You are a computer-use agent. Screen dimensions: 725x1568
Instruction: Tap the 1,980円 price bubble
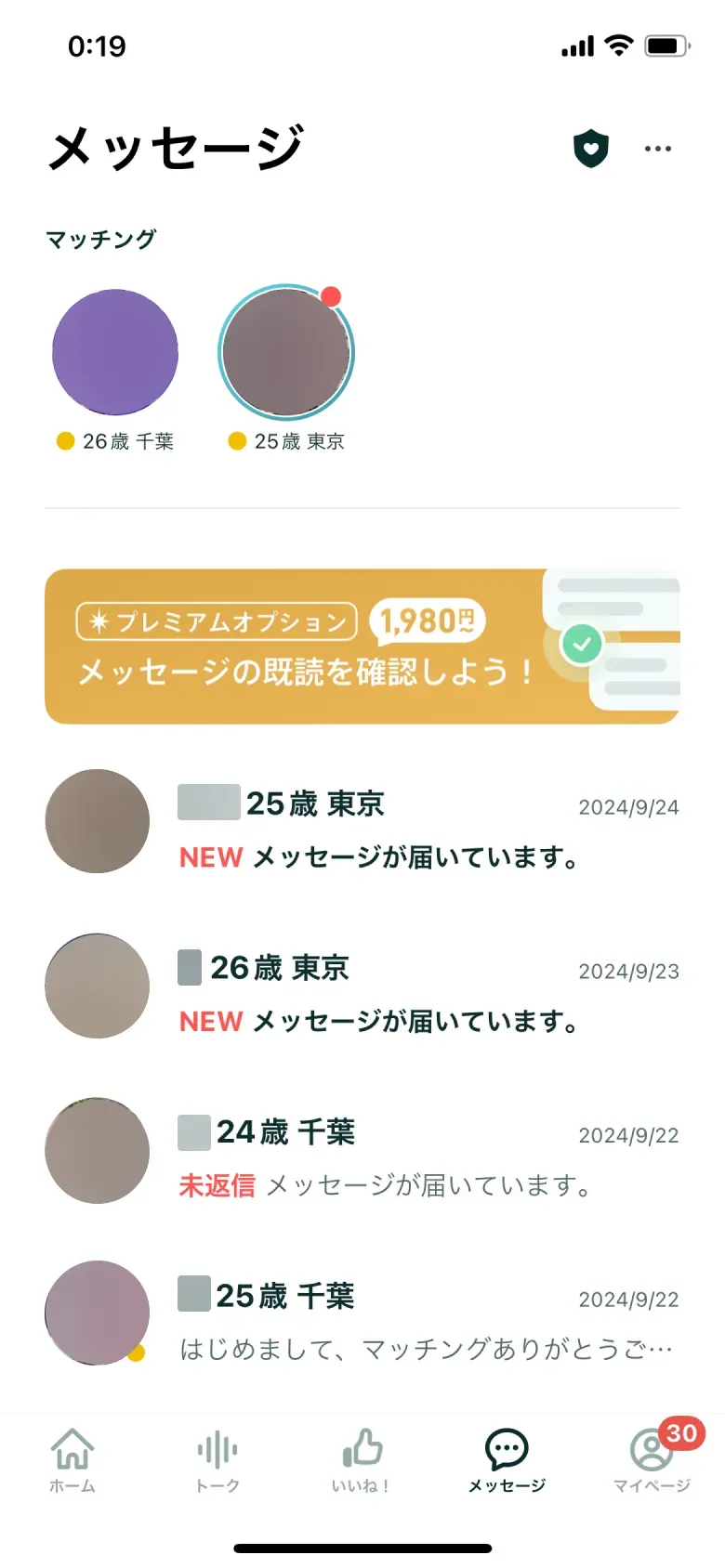coord(428,621)
